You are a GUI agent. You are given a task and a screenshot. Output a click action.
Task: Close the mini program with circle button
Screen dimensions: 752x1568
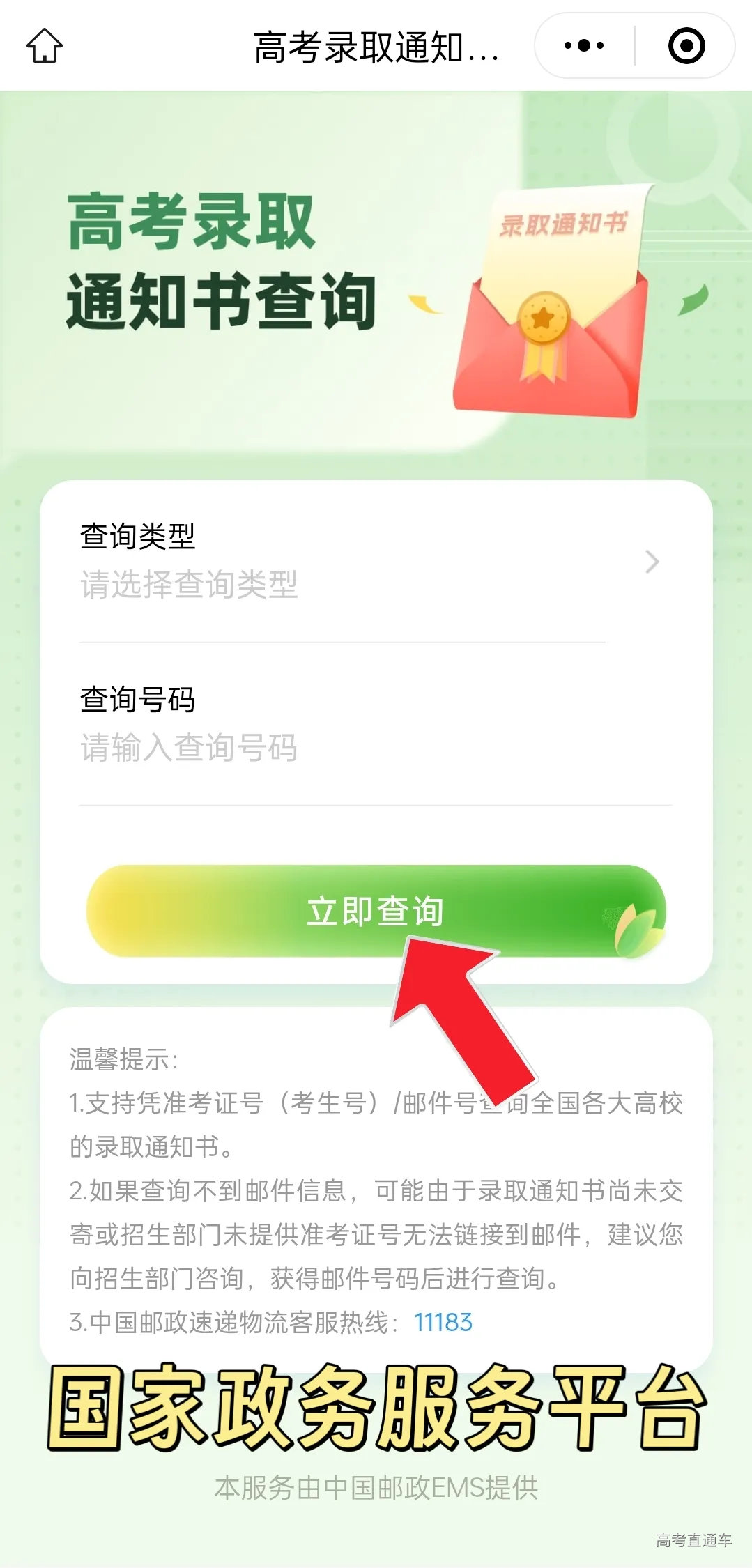point(686,46)
